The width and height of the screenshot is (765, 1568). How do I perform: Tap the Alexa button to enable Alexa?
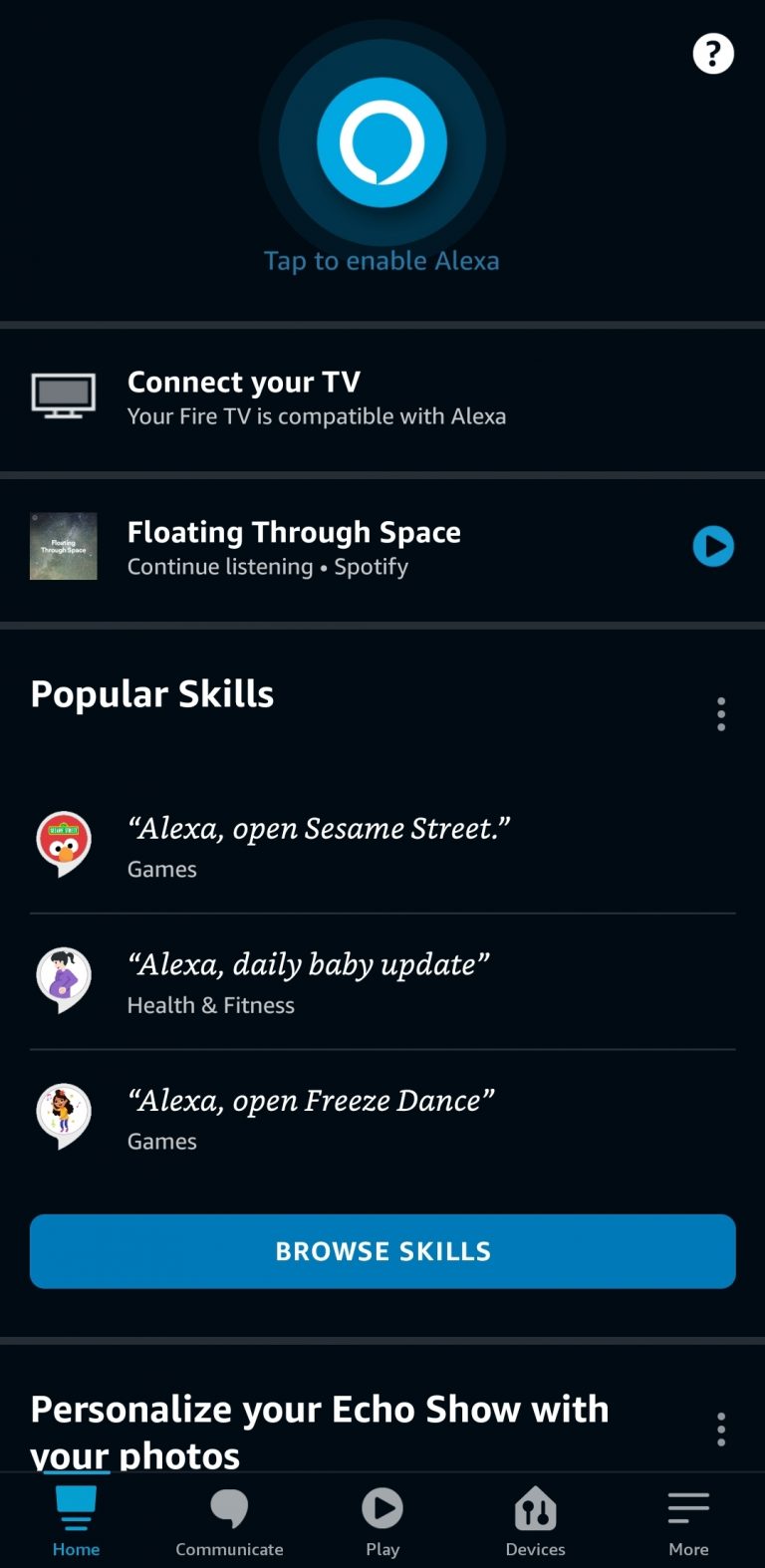click(x=382, y=144)
